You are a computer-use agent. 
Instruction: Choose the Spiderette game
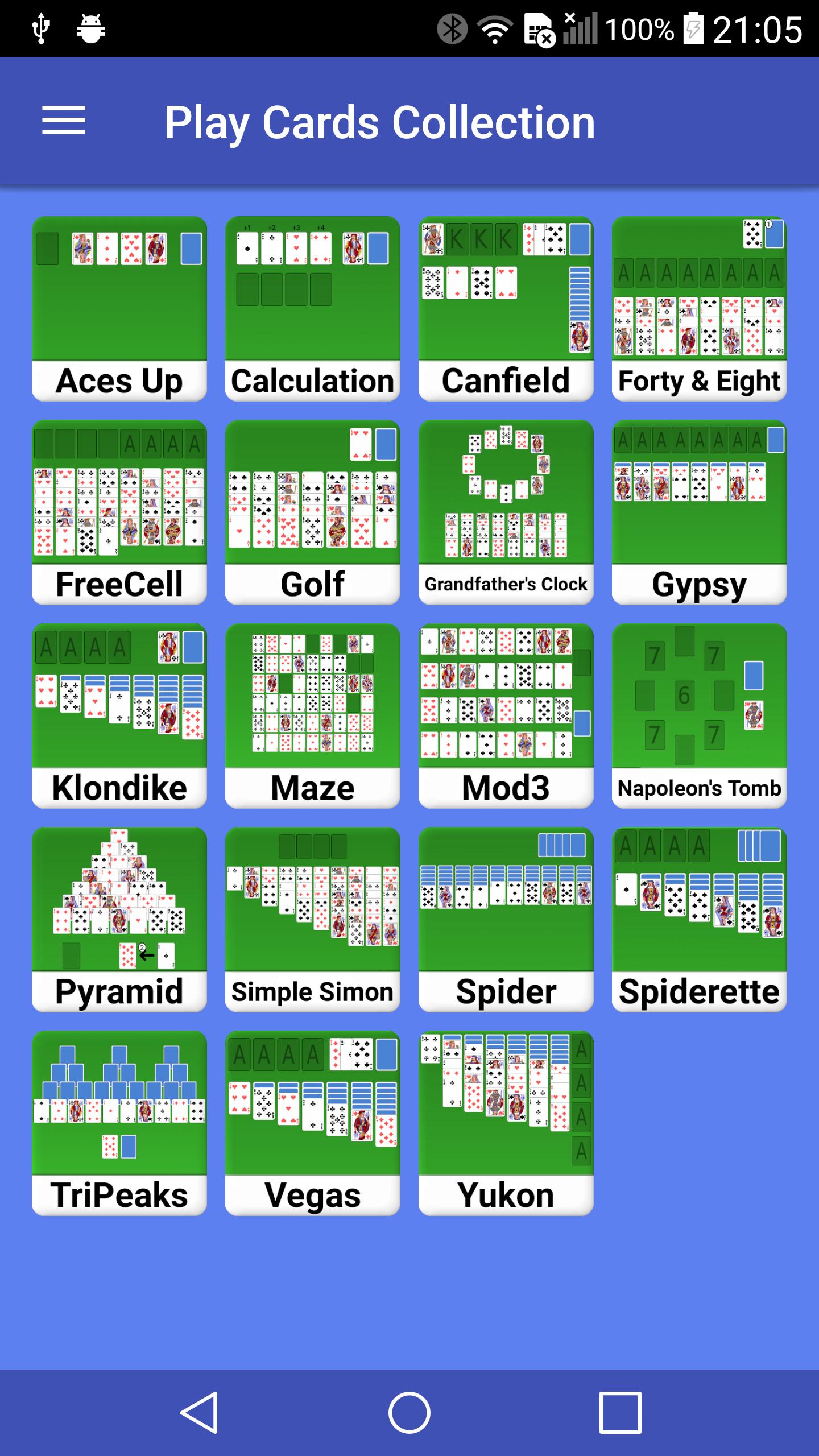(x=699, y=919)
